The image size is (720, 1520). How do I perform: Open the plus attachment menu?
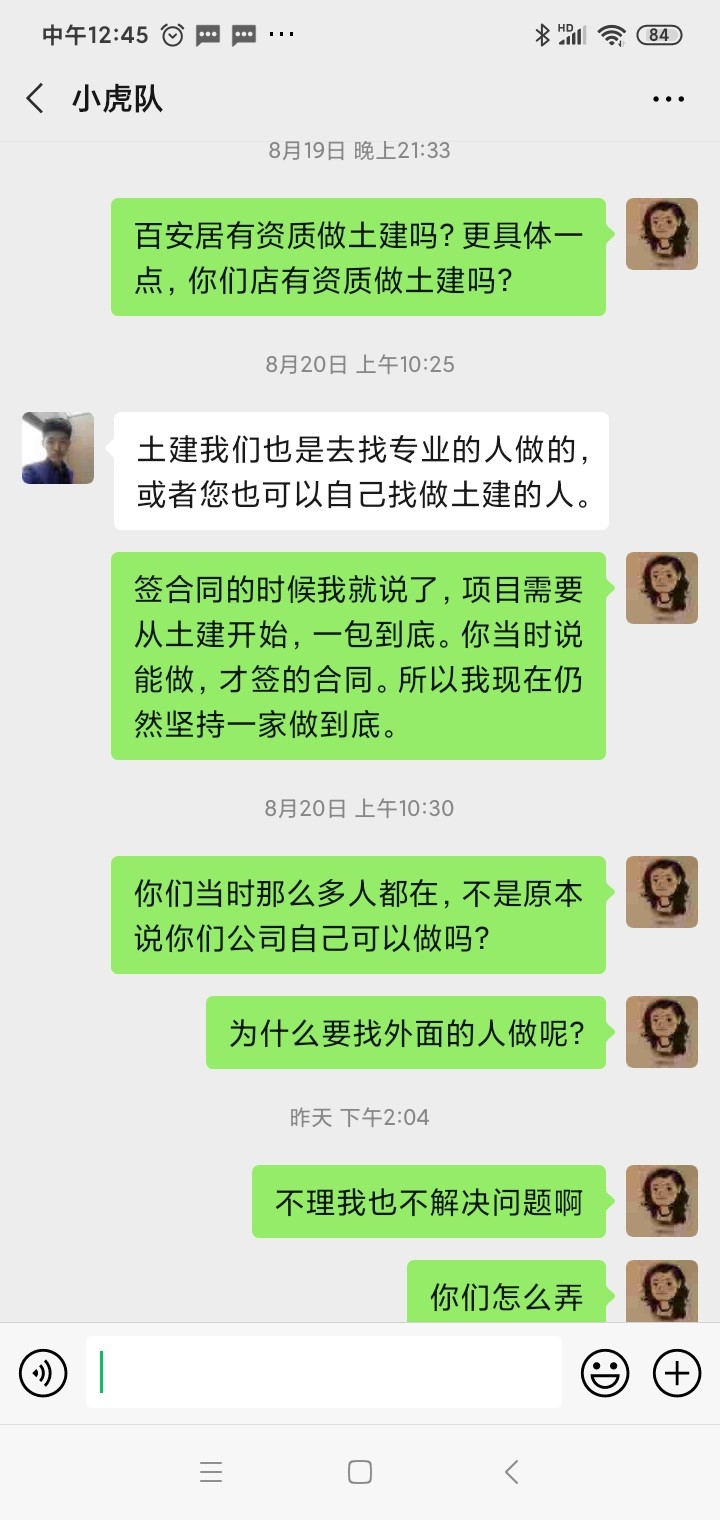click(x=677, y=1372)
